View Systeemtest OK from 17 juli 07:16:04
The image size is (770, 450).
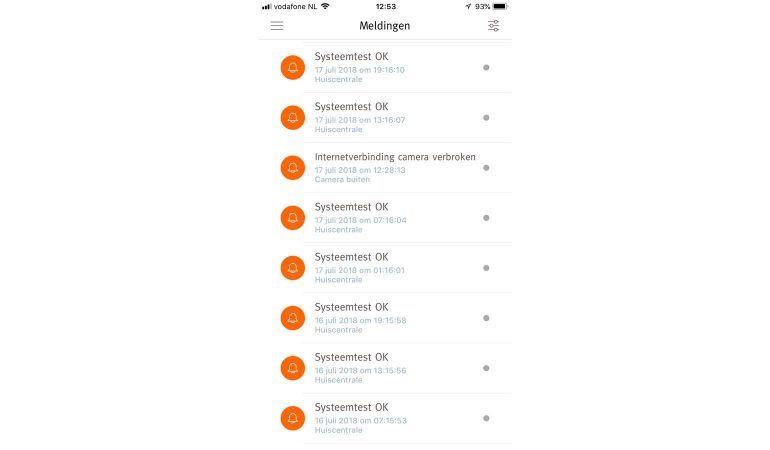[385, 218]
